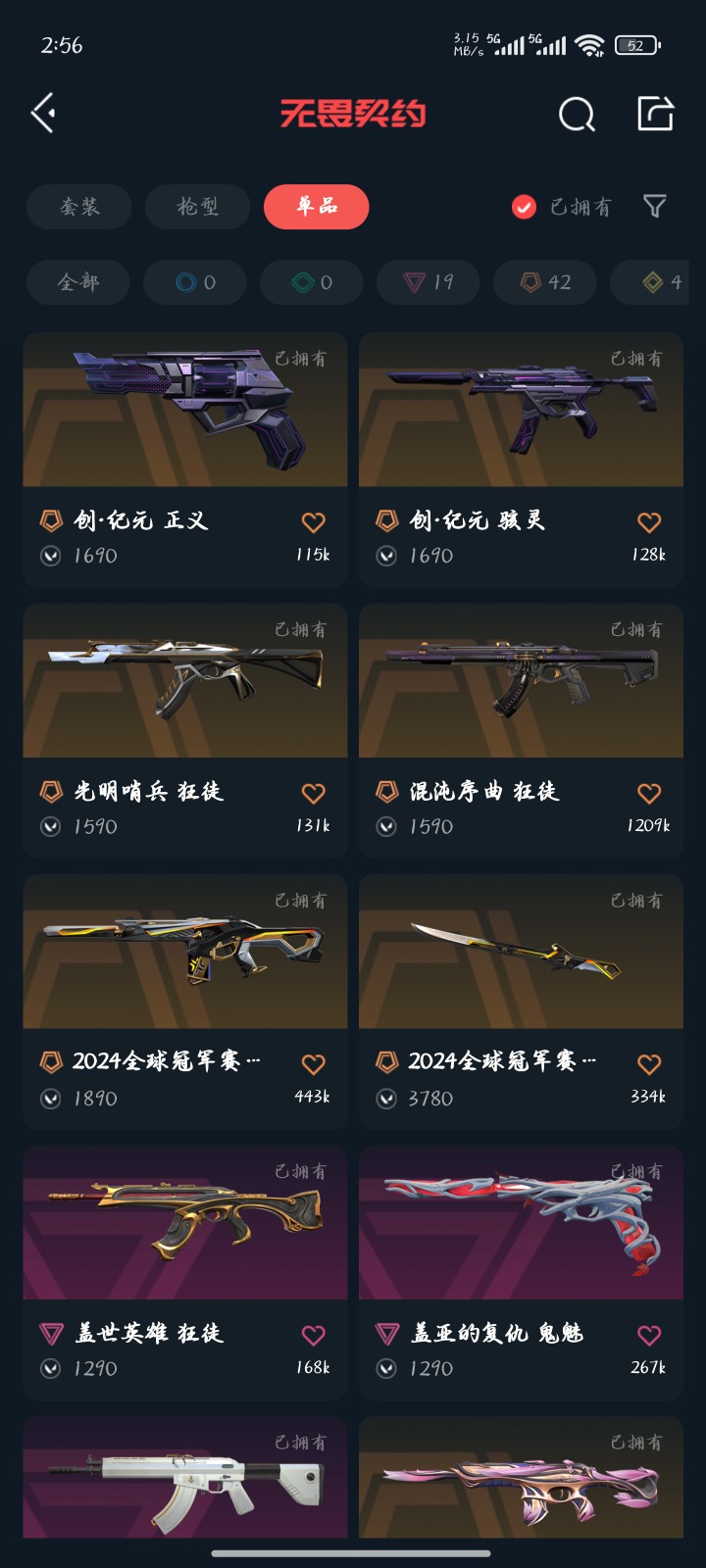The width and height of the screenshot is (706, 1568).
Task: Switch to the 枪型 tab
Action: pos(197,207)
